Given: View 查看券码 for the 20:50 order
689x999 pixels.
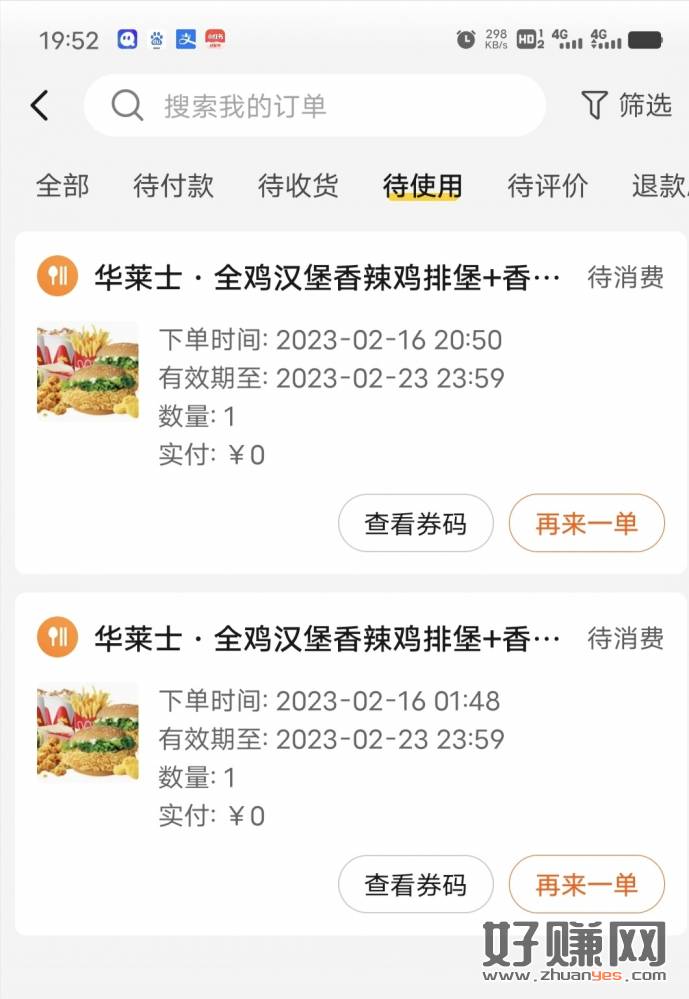Looking at the screenshot, I should coord(415,523).
